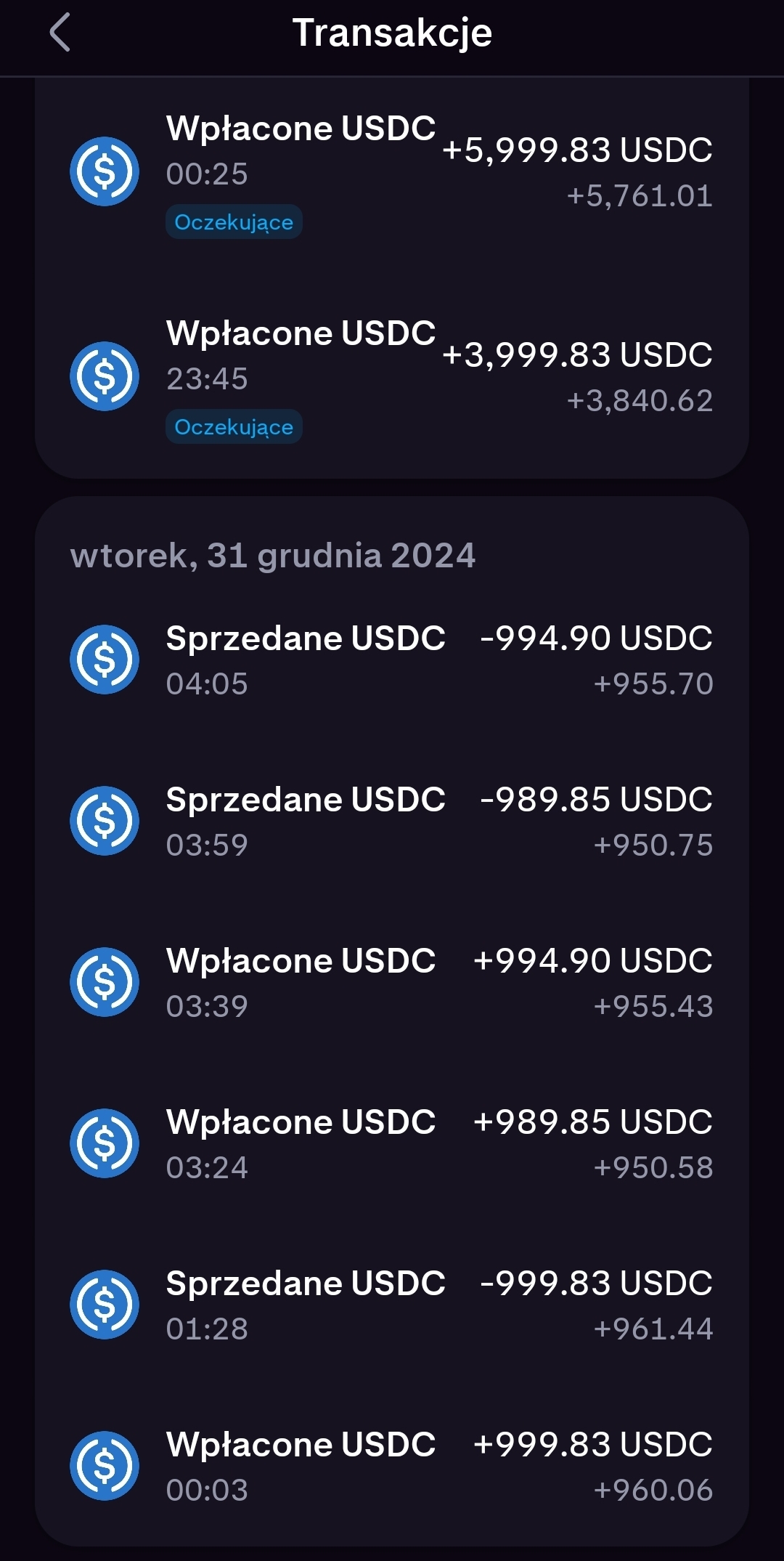Open the +994.90 USDC deposit at 03:39
784x1561 pixels.
(392, 983)
